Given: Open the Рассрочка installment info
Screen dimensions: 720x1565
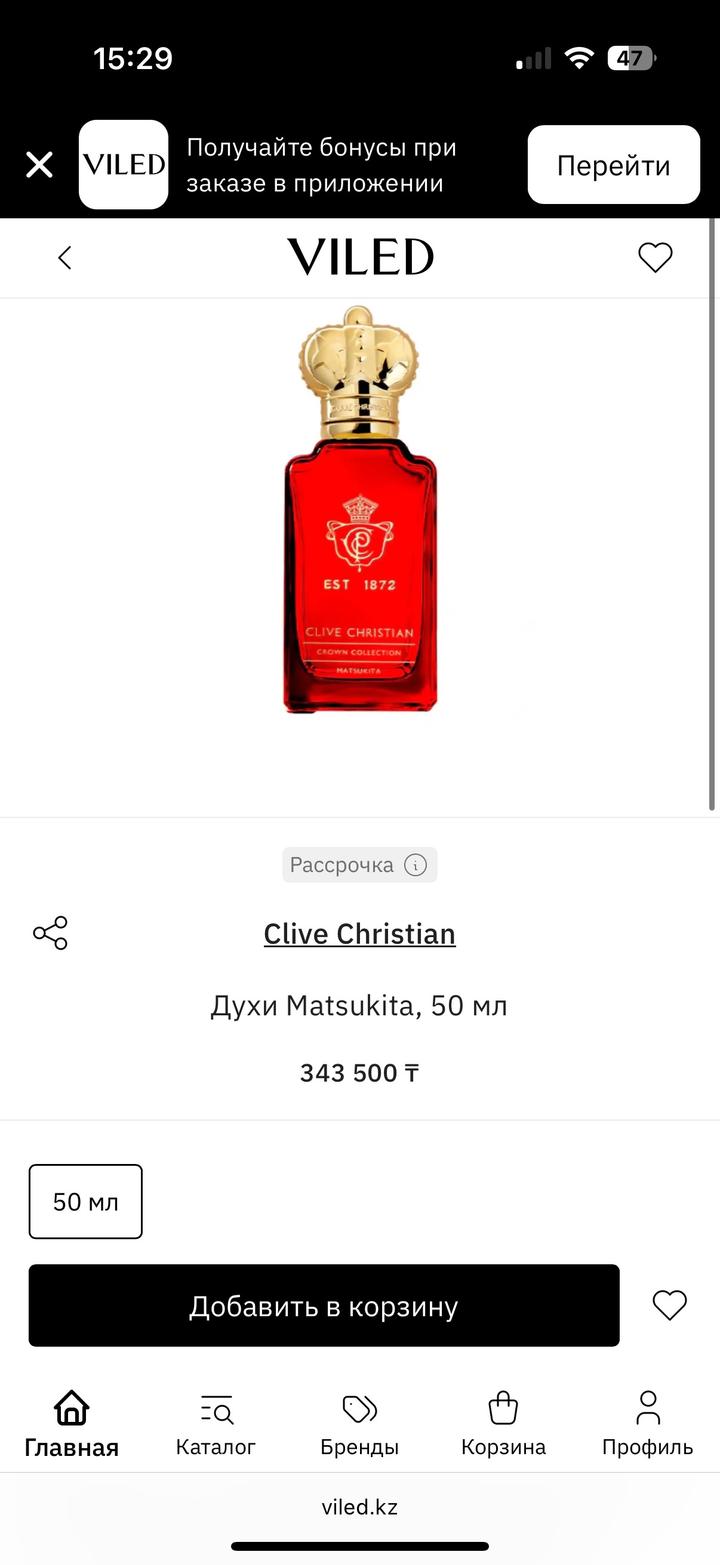Looking at the screenshot, I should pos(360,865).
